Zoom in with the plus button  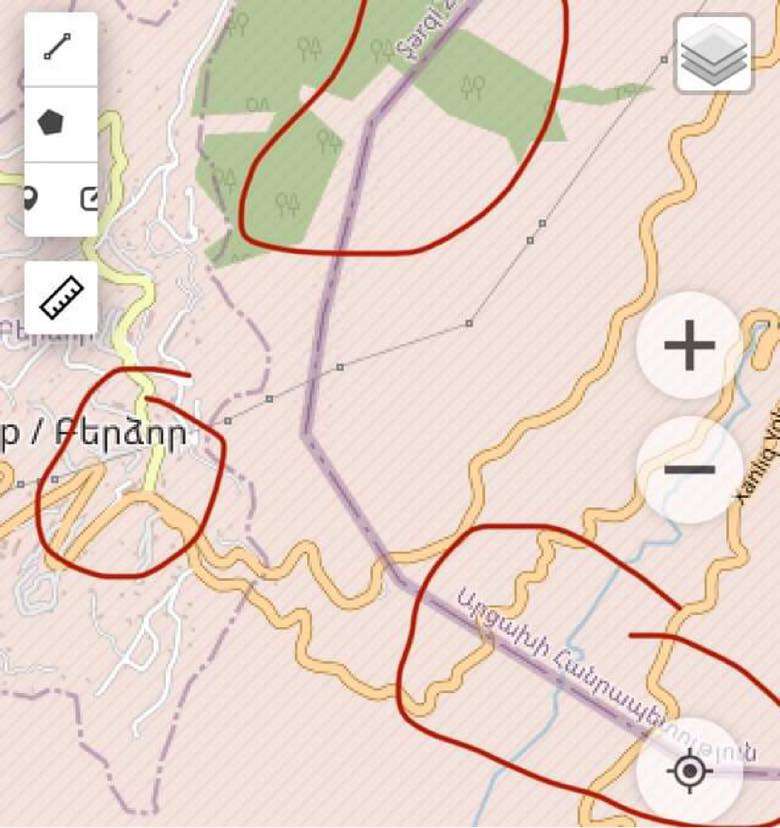(690, 347)
